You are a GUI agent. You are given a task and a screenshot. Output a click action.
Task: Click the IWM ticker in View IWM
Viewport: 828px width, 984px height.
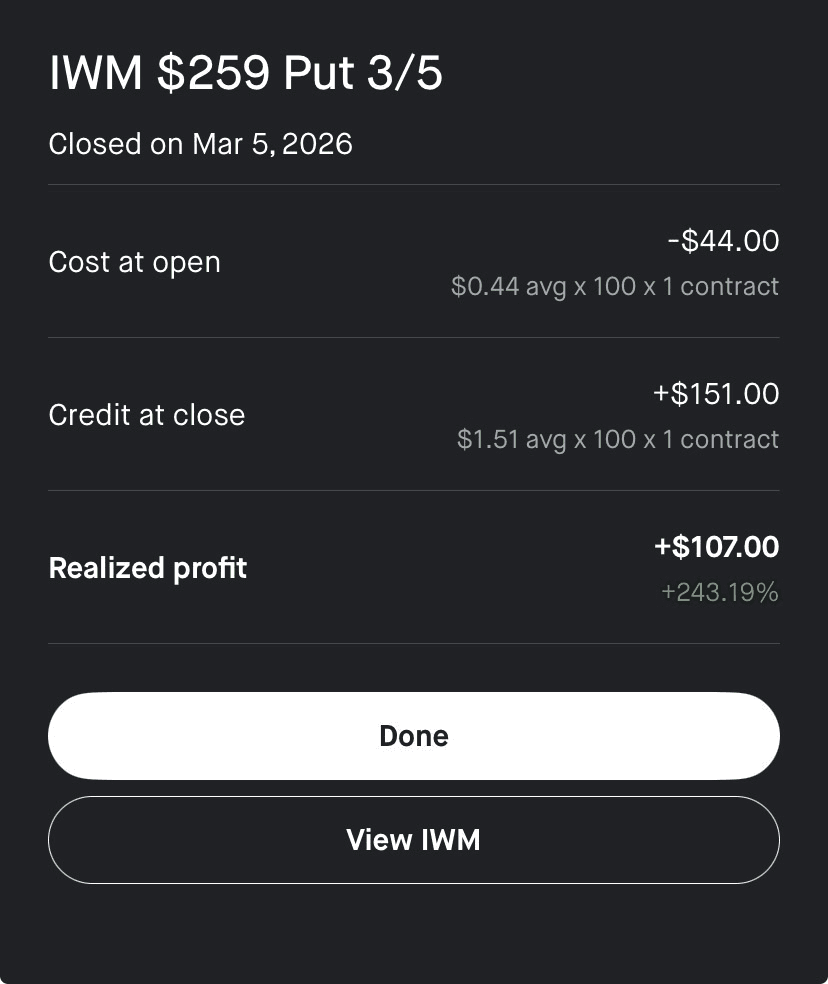[452, 839]
